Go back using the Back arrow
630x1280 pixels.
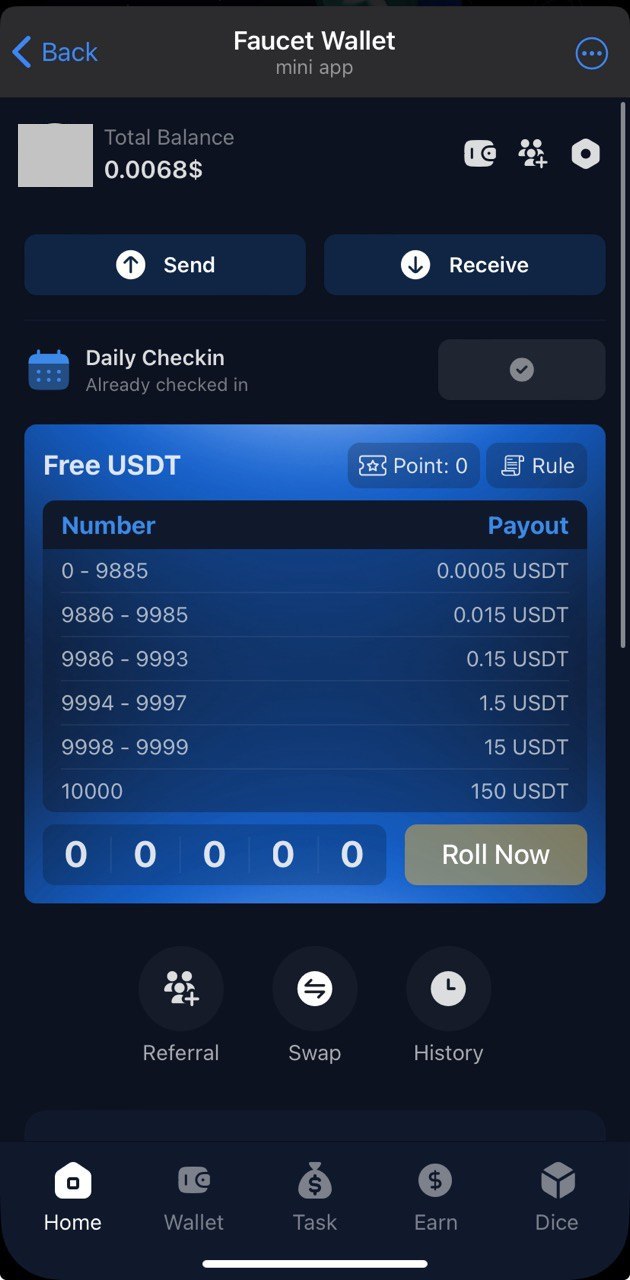[x=54, y=52]
